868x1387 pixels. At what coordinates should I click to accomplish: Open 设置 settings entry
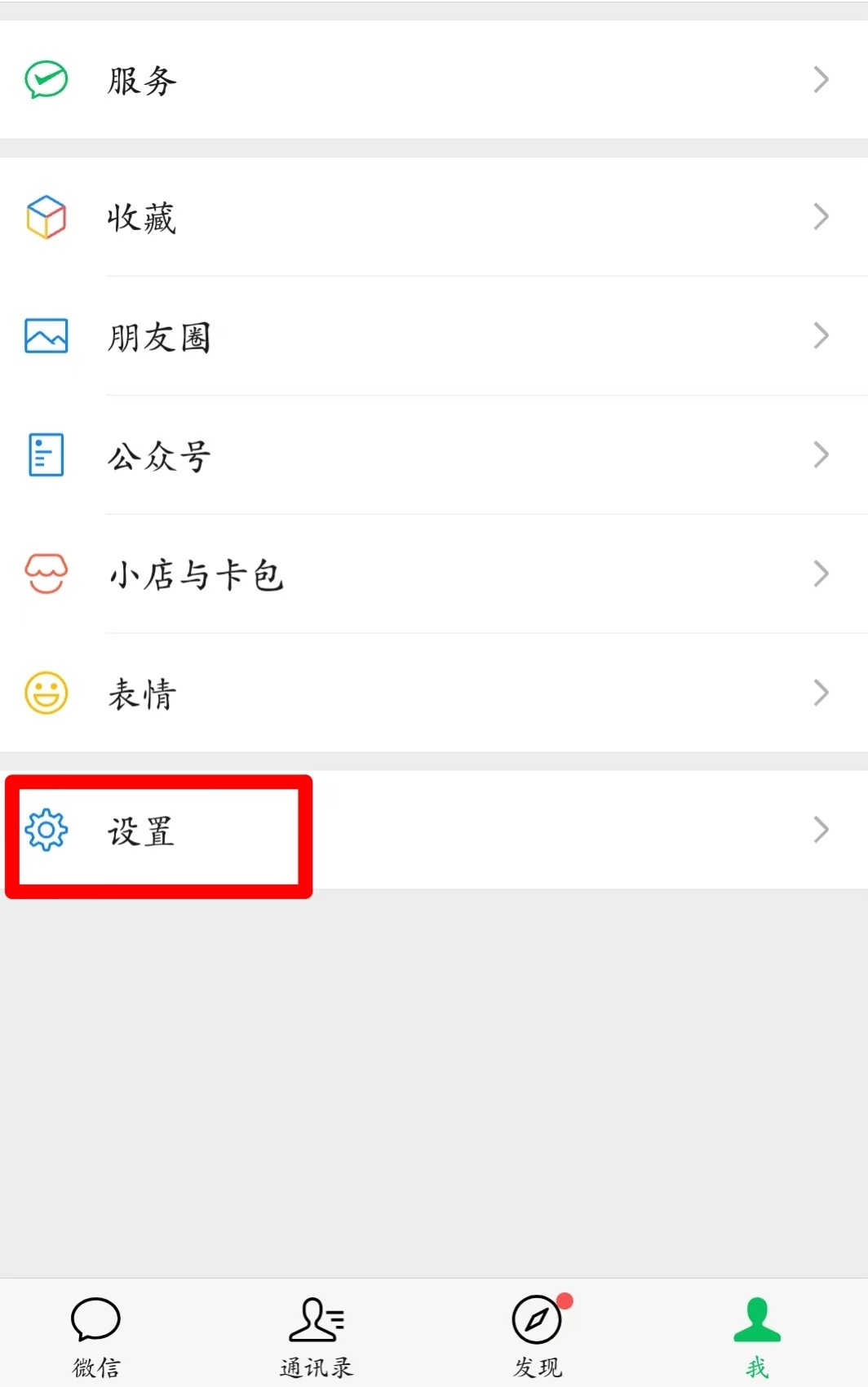141,832
